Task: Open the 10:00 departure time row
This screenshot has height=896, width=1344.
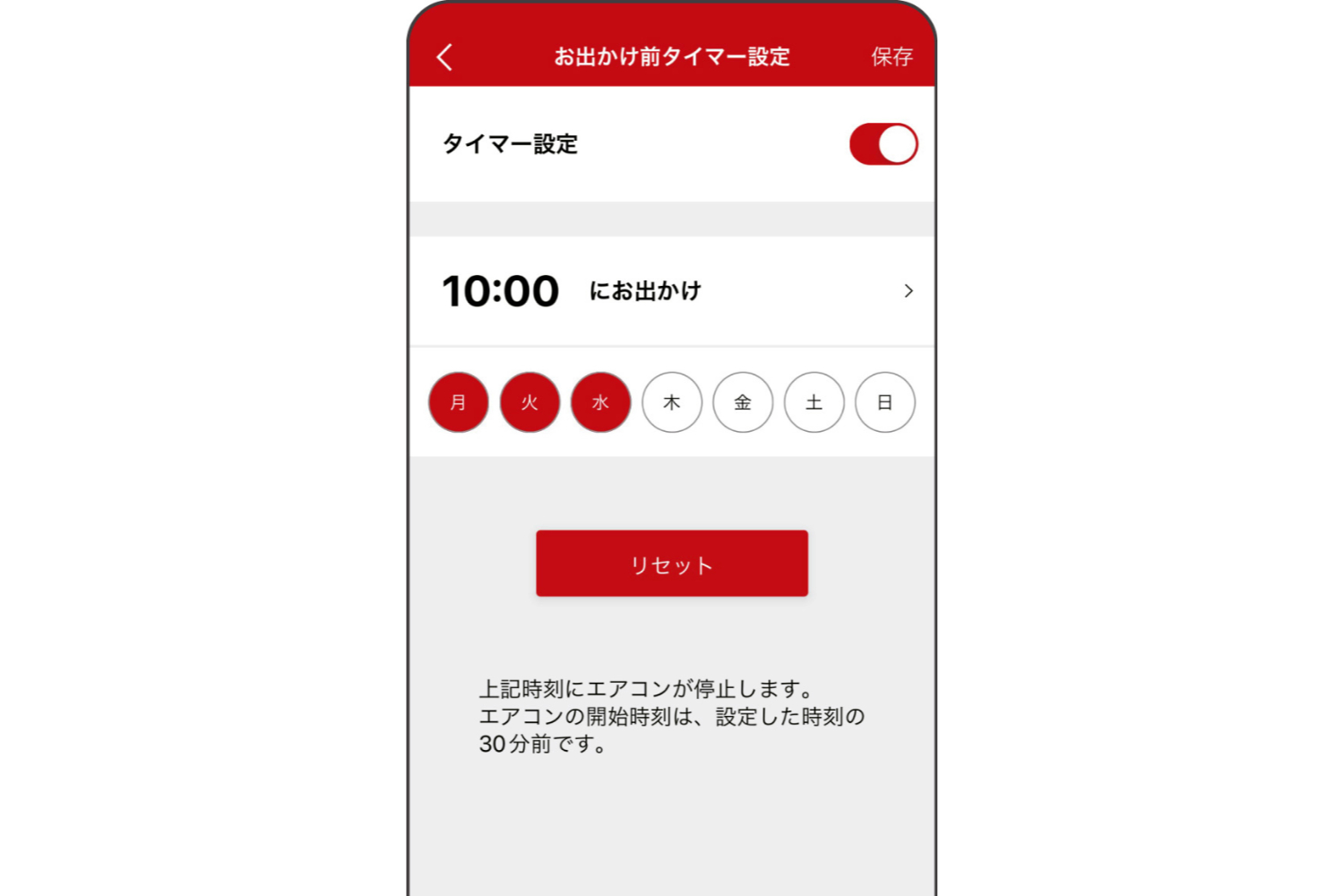Action: pyautogui.click(x=672, y=291)
